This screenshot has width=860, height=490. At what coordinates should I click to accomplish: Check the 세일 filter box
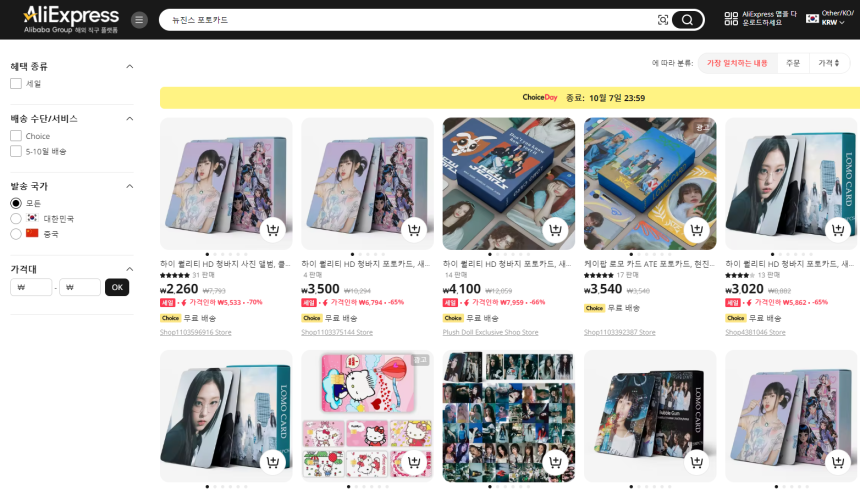coord(16,84)
